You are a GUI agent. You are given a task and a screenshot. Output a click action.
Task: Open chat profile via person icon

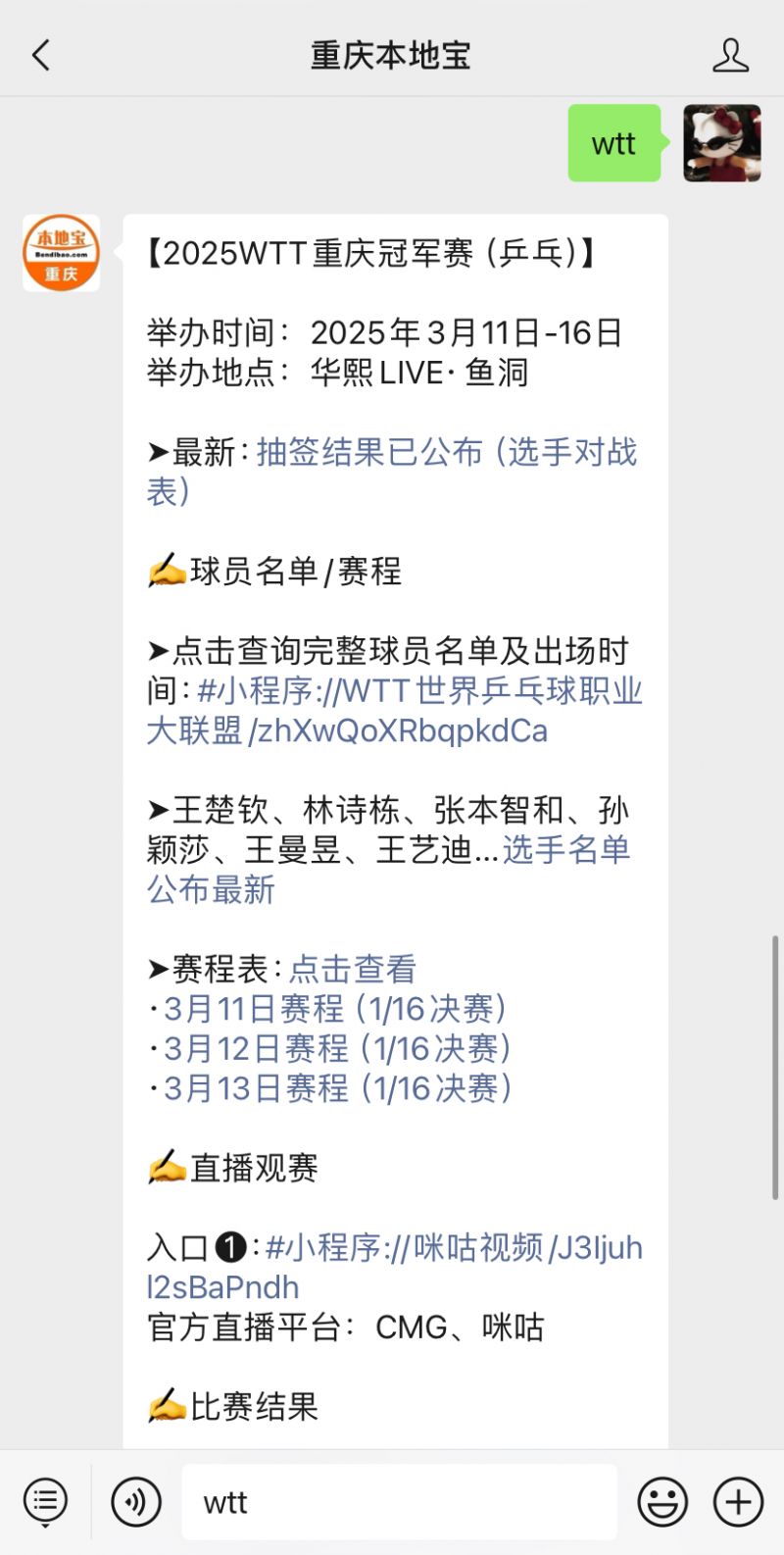pyautogui.click(x=730, y=56)
